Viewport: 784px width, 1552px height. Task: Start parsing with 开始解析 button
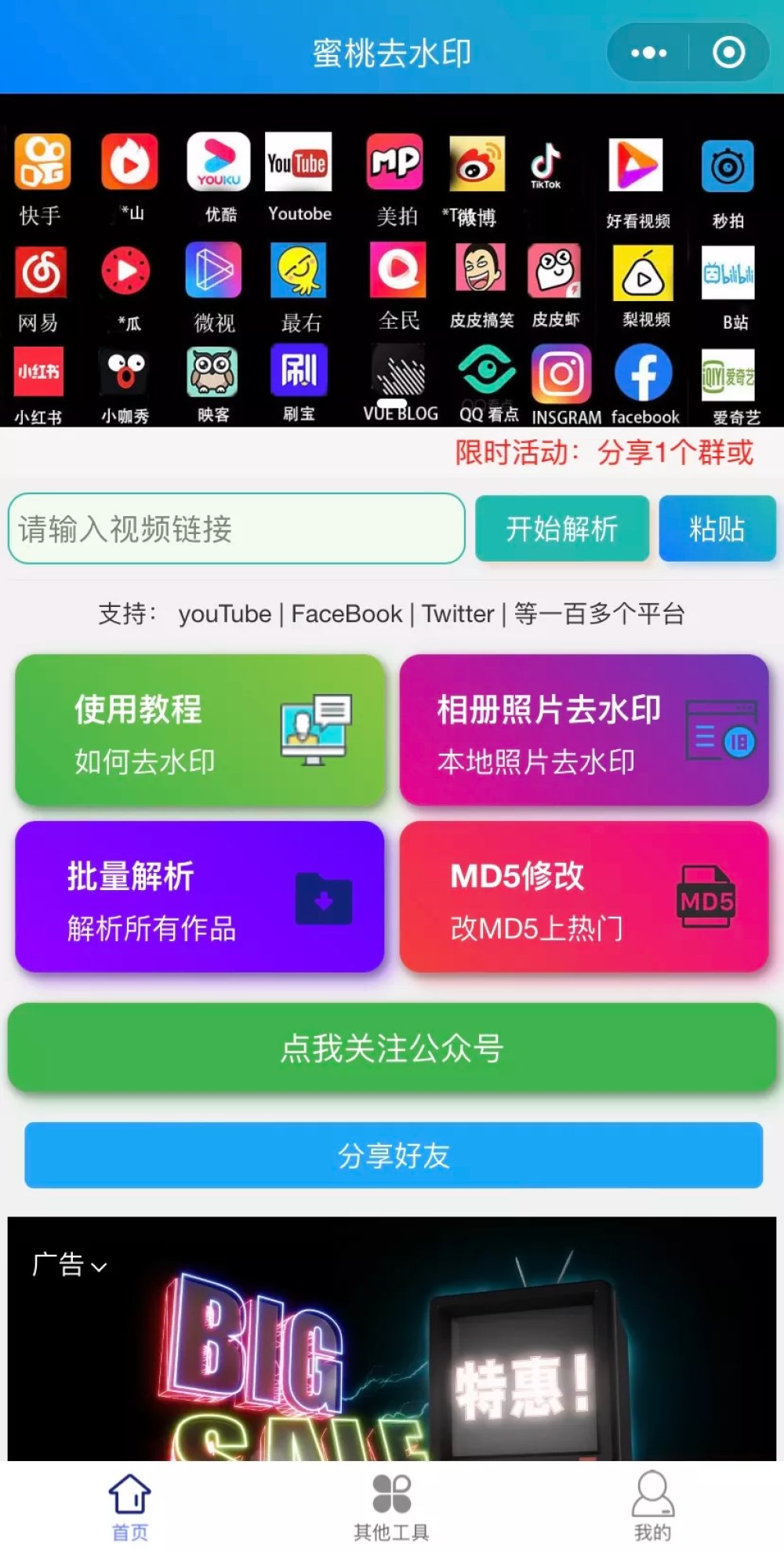[x=561, y=529]
